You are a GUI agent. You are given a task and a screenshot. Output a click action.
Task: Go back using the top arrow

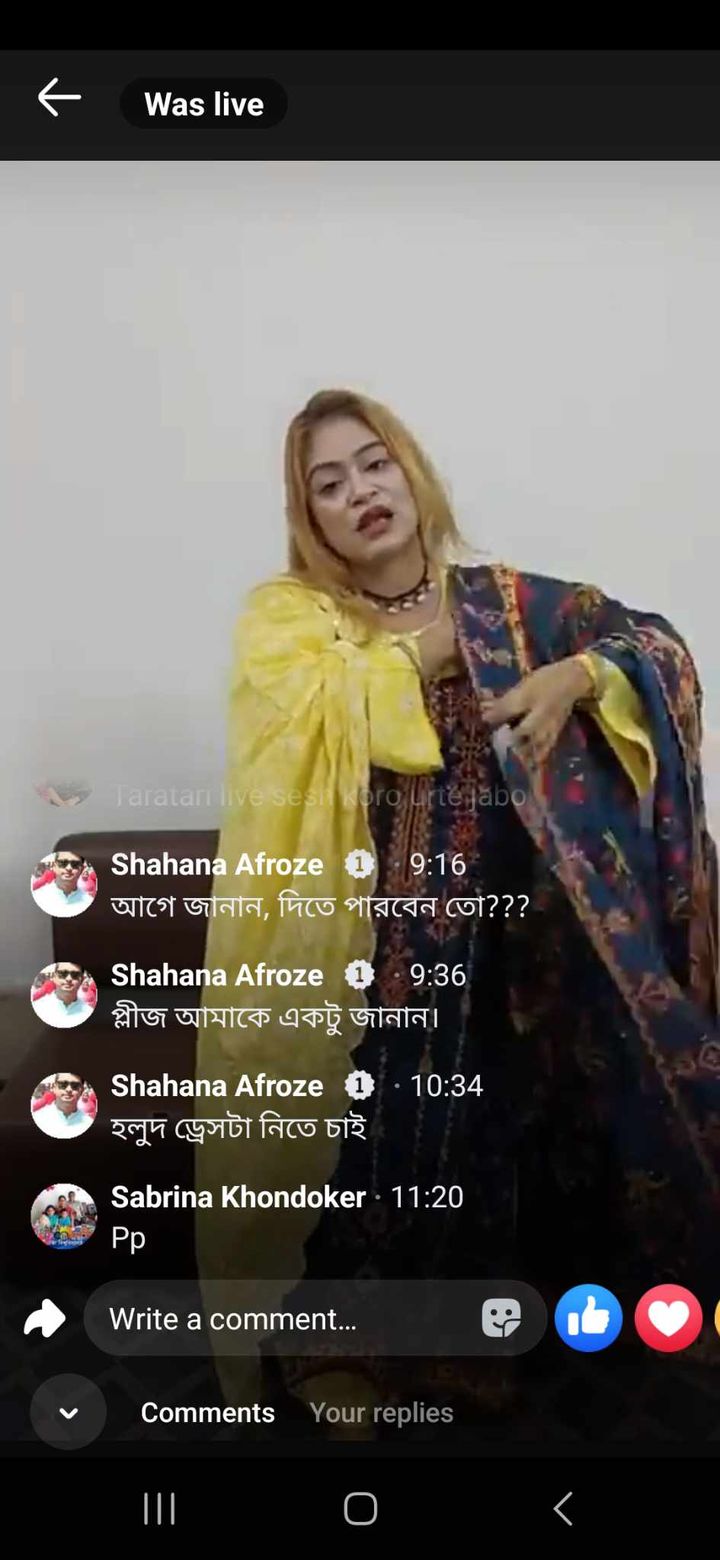pyautogui.click(x=59, y=99)
